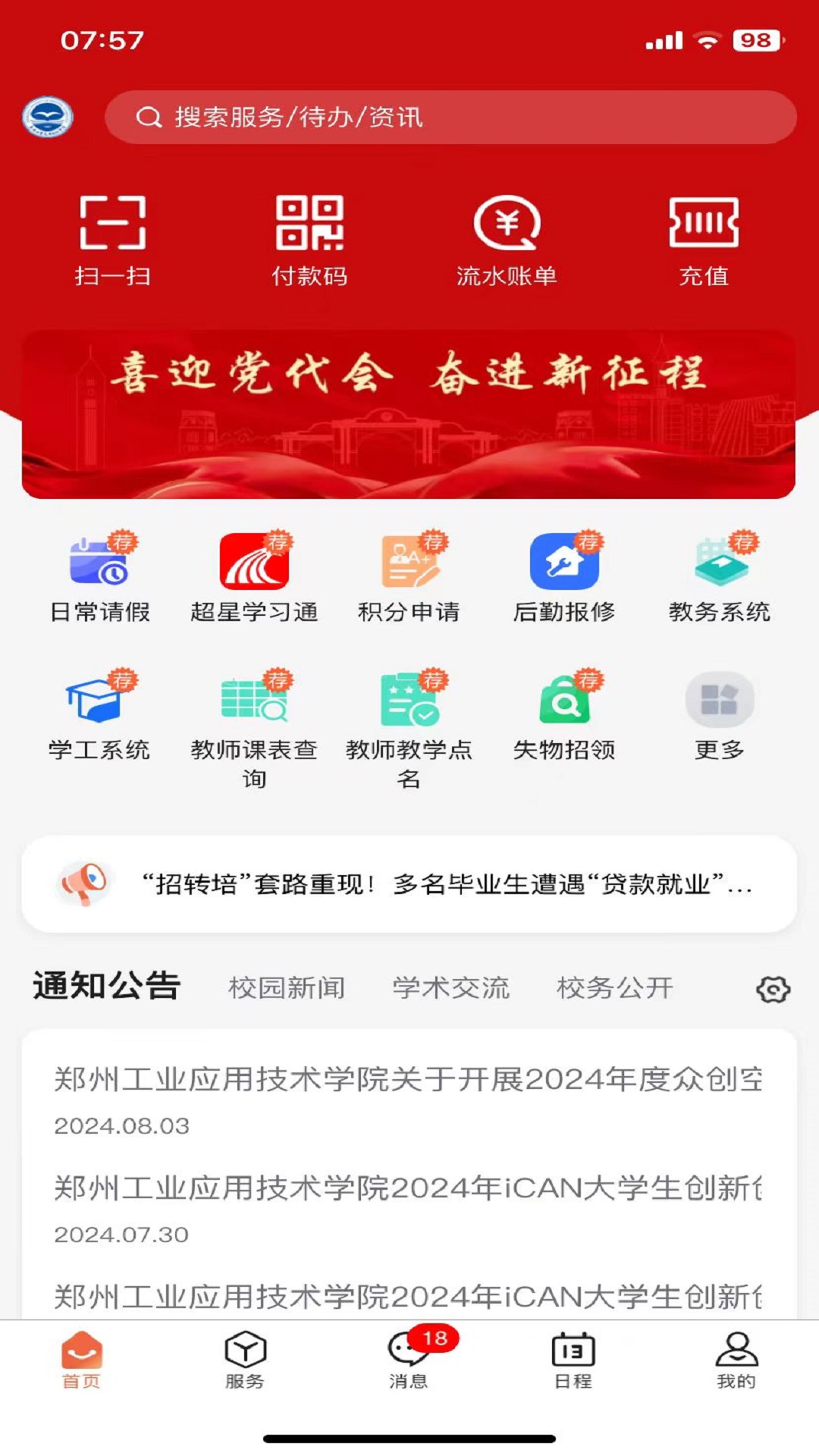
Task: Open the 扫一扫 scan tool
Action: (x=111, y=235)
